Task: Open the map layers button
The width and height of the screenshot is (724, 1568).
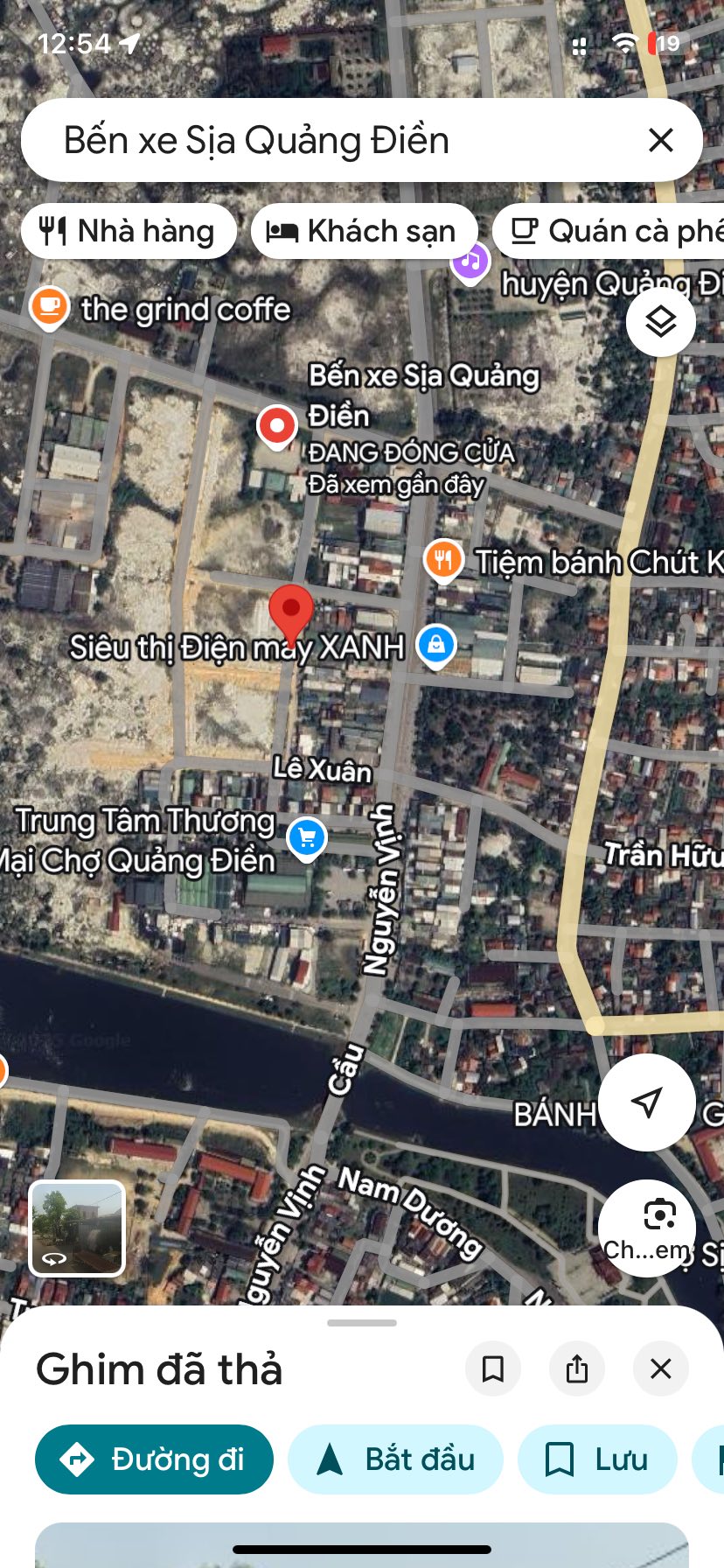Action: (660, 322)
